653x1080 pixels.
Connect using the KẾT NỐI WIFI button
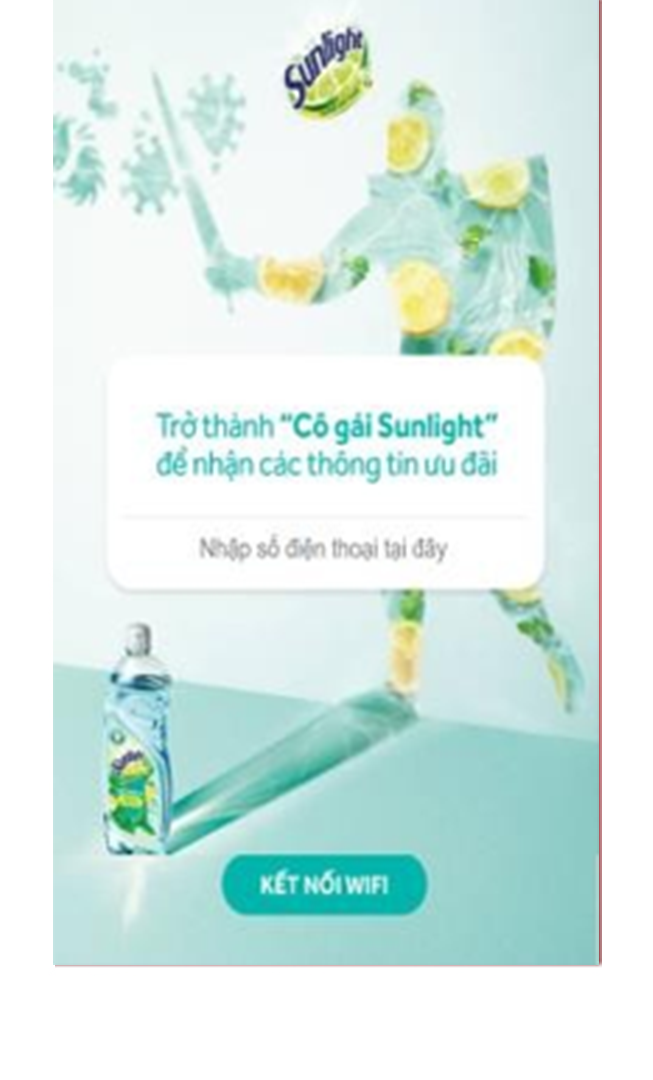(323, 884)
